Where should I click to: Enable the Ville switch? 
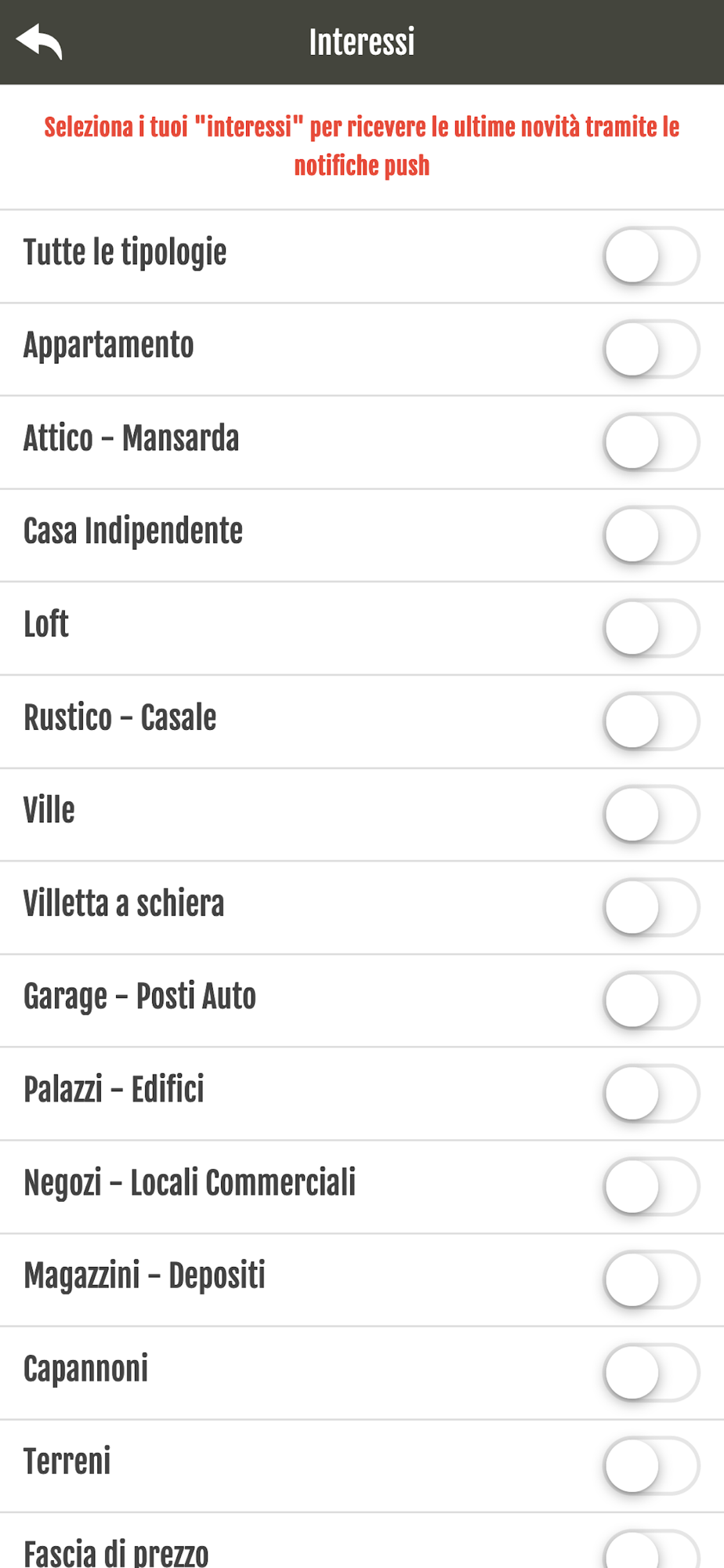651,815
